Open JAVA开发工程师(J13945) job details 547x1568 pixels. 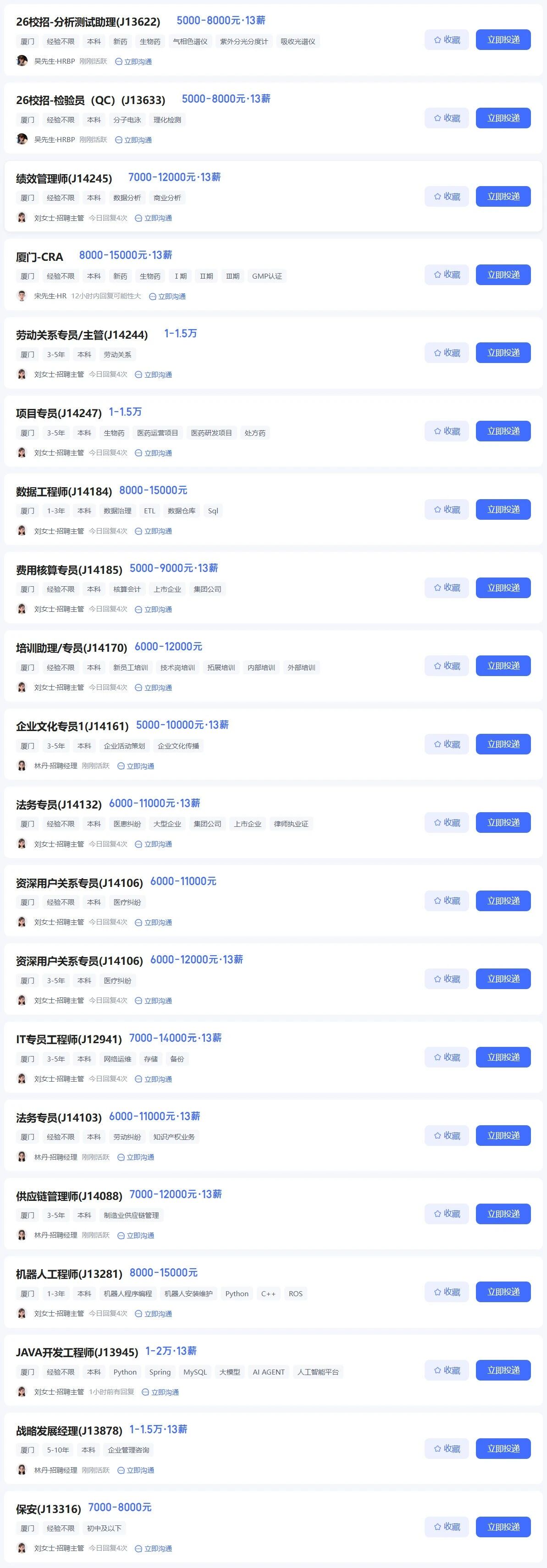pos(77,1352)
